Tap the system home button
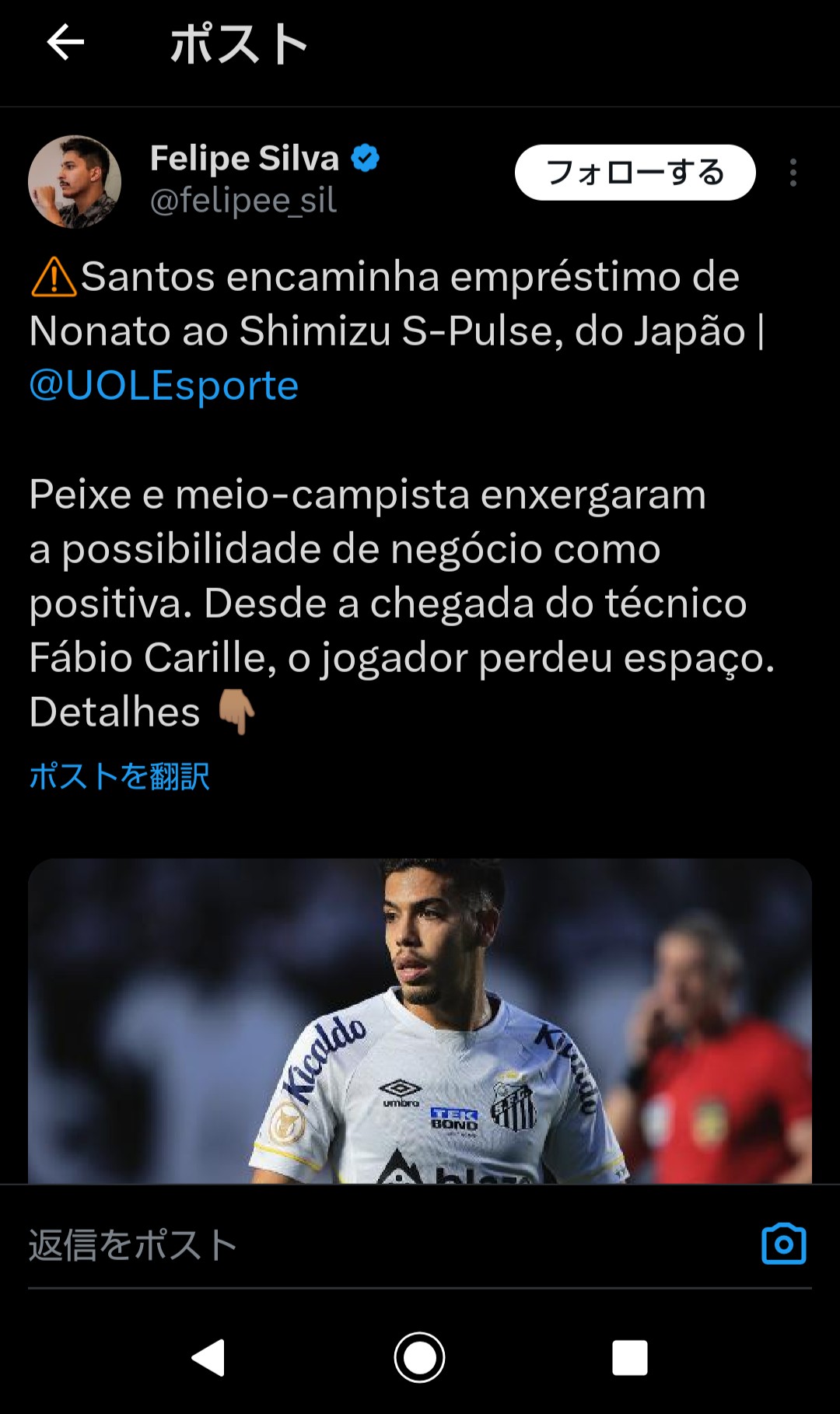This screenshot has height=1414, width=840. [x=420, y=1358]
